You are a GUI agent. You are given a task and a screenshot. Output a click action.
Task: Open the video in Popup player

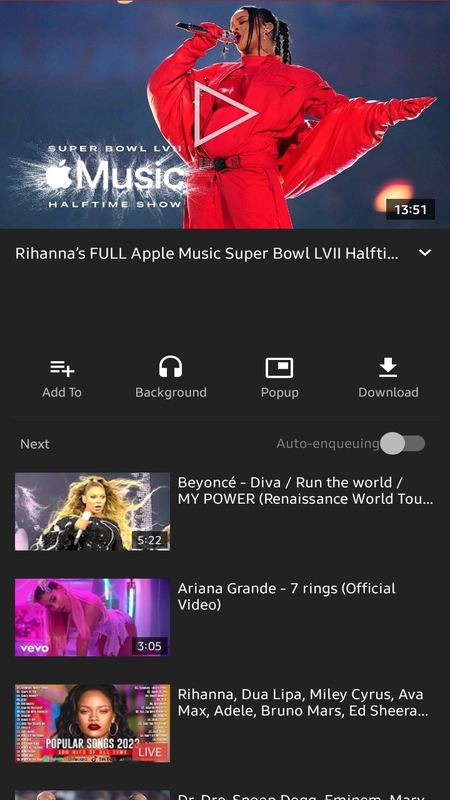[279, 378]
